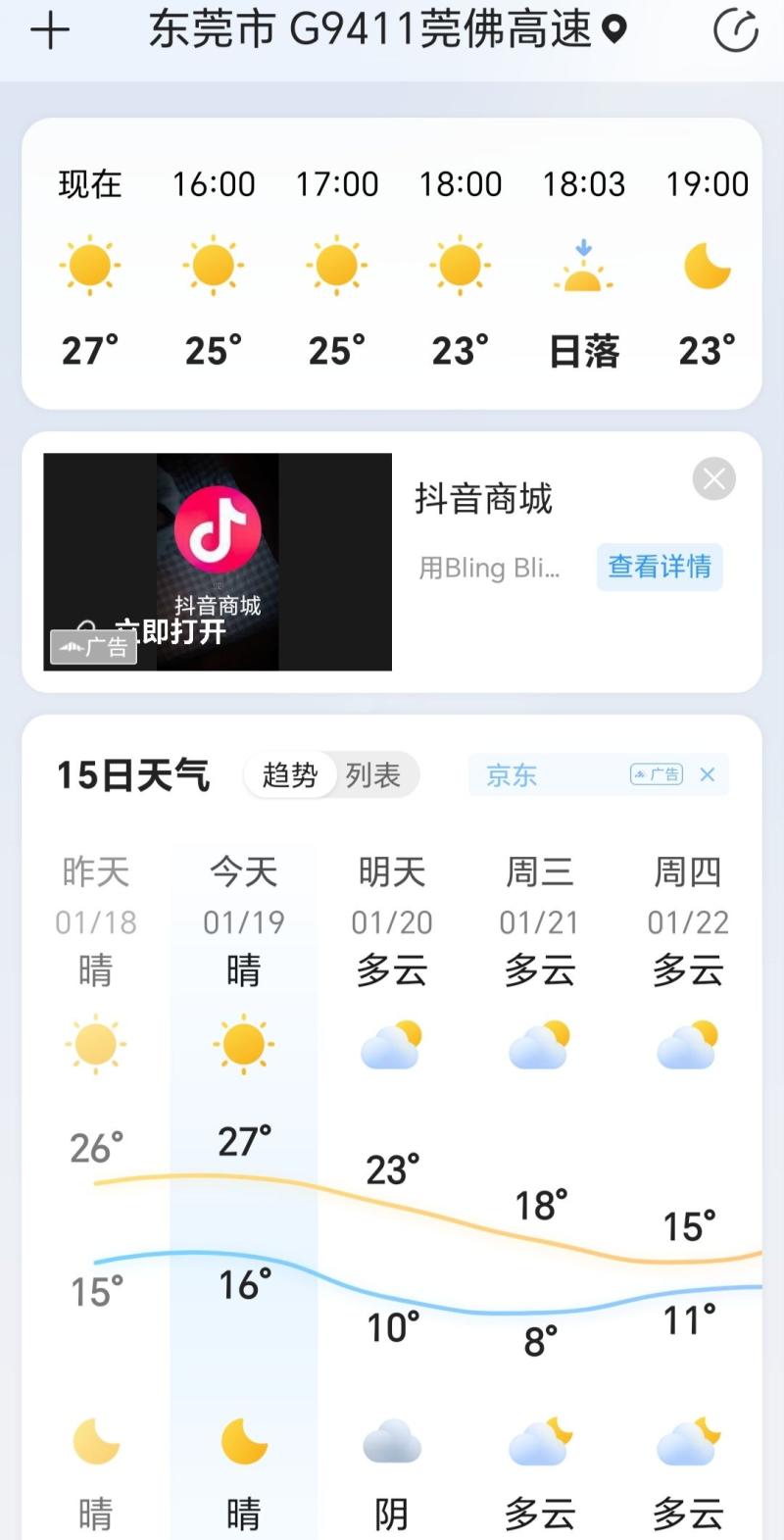Open 昨天 01/18 forecast column

[x=96, y=921]
